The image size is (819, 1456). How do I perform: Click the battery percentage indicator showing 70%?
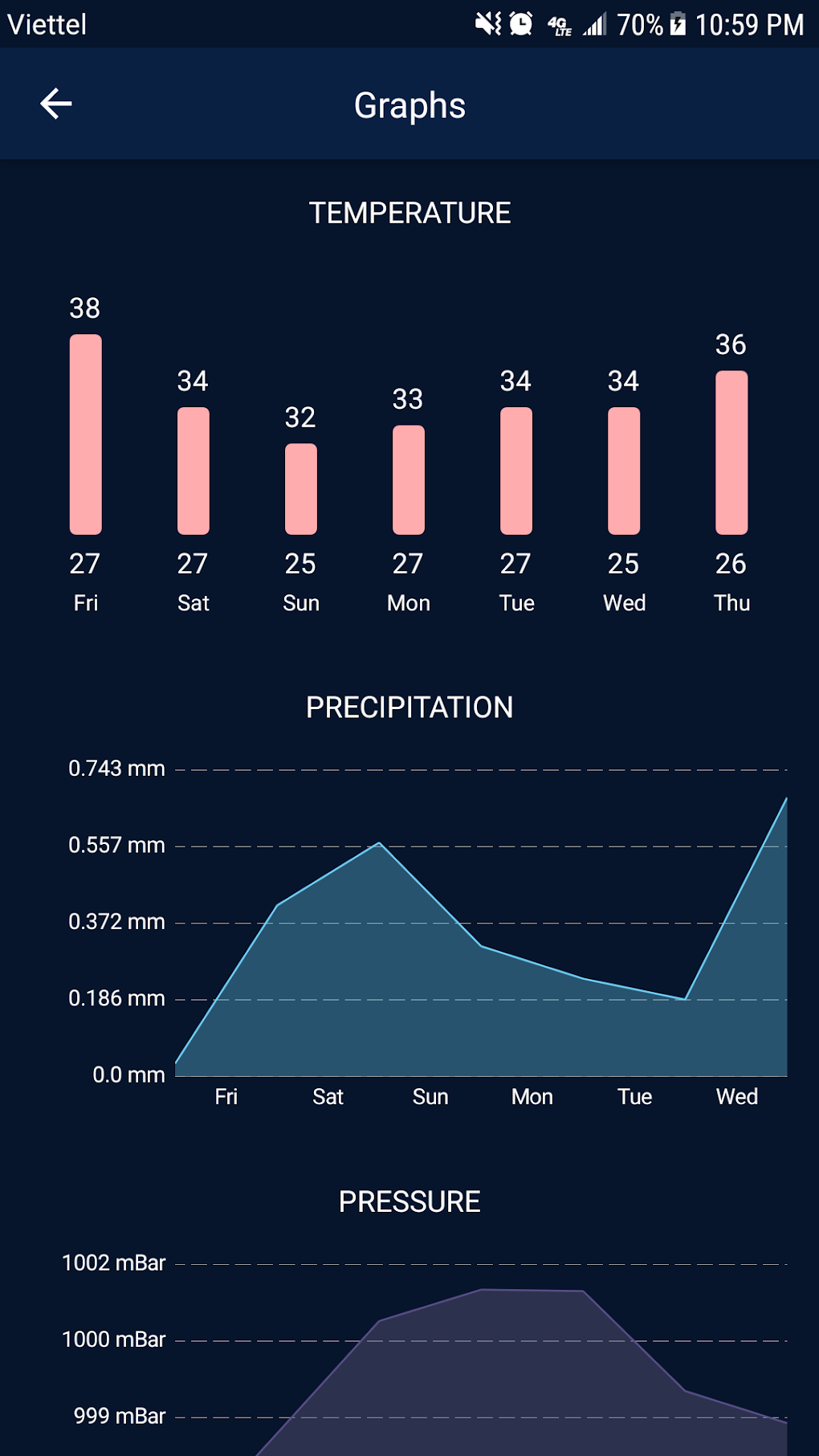tap(638, 24)
